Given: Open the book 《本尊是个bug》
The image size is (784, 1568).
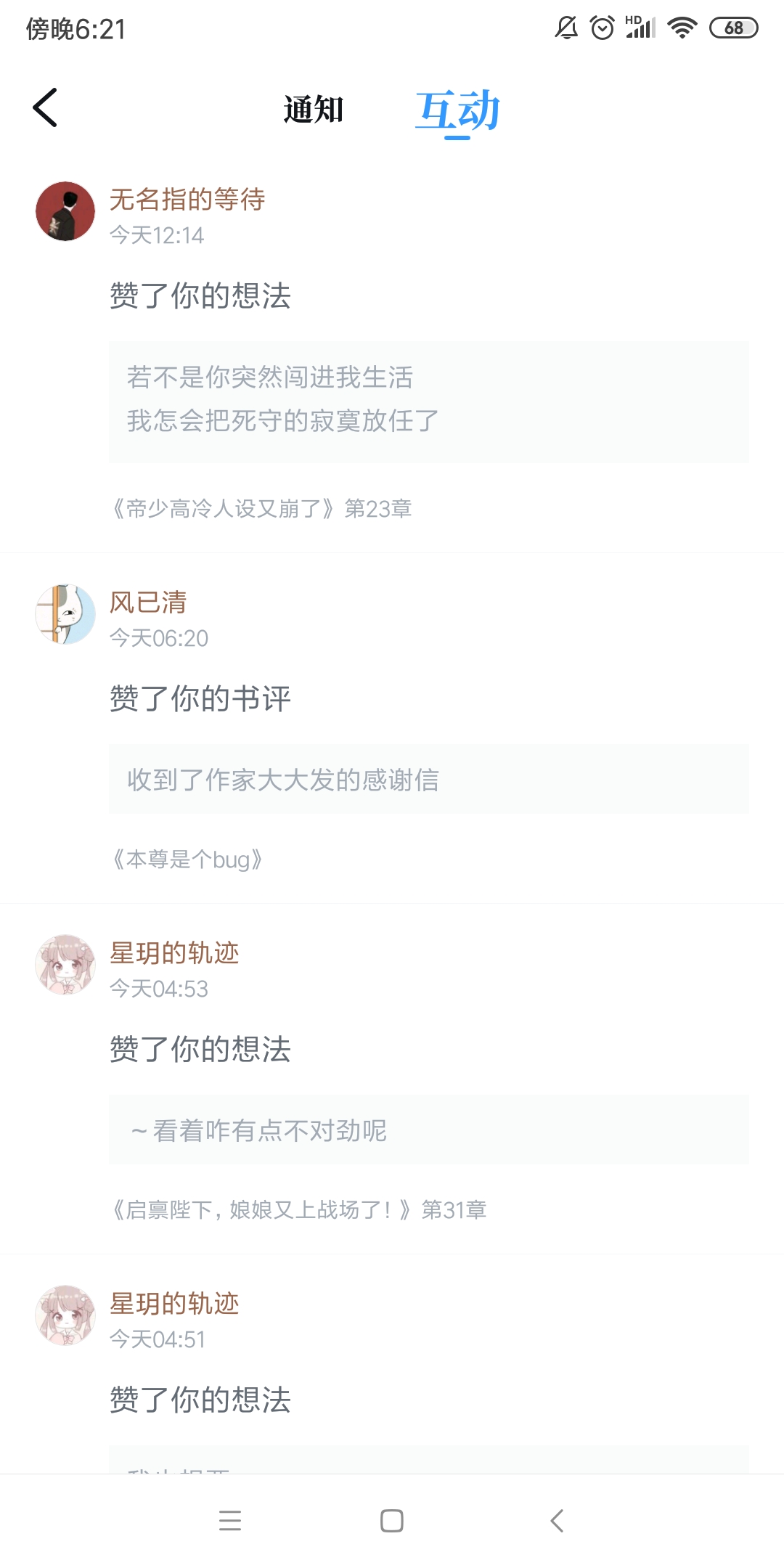Looking at the screenshot, I should point(185,859).
